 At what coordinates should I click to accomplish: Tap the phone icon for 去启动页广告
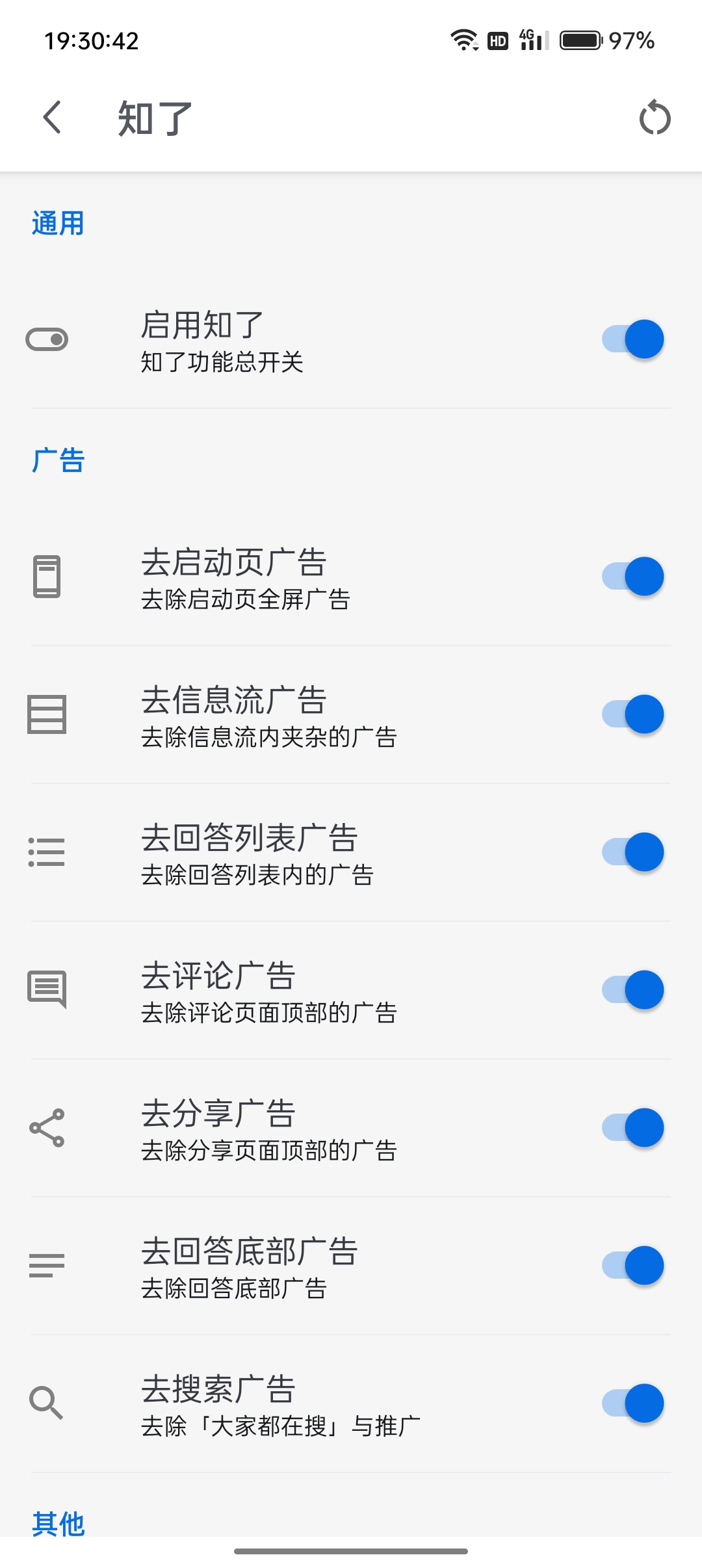coord(46,576)
